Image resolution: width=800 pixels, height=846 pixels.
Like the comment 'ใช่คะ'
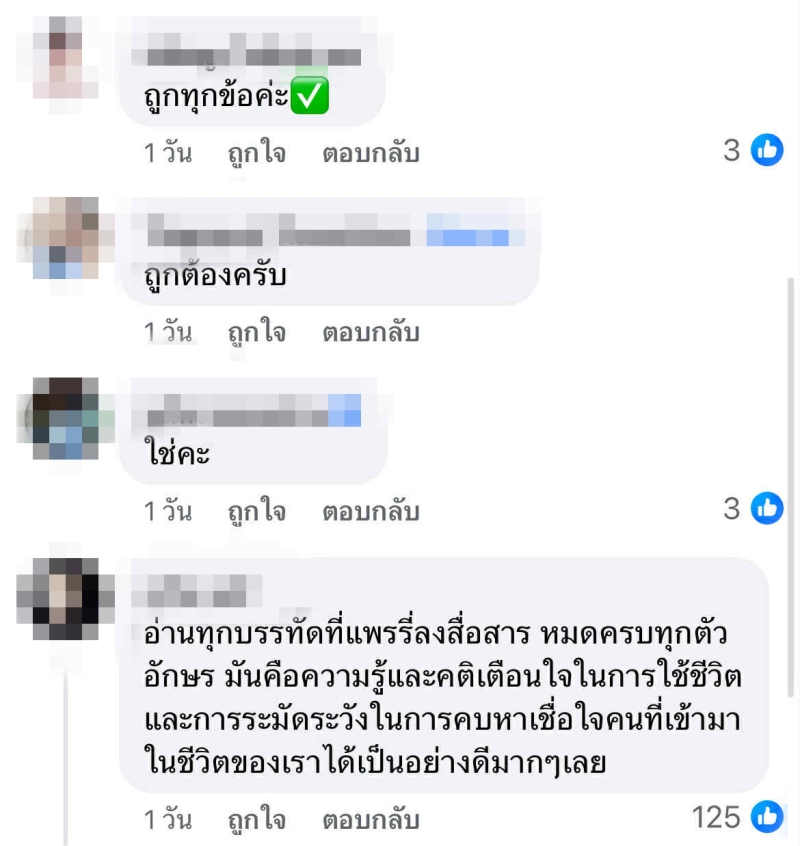pos(256,512)
